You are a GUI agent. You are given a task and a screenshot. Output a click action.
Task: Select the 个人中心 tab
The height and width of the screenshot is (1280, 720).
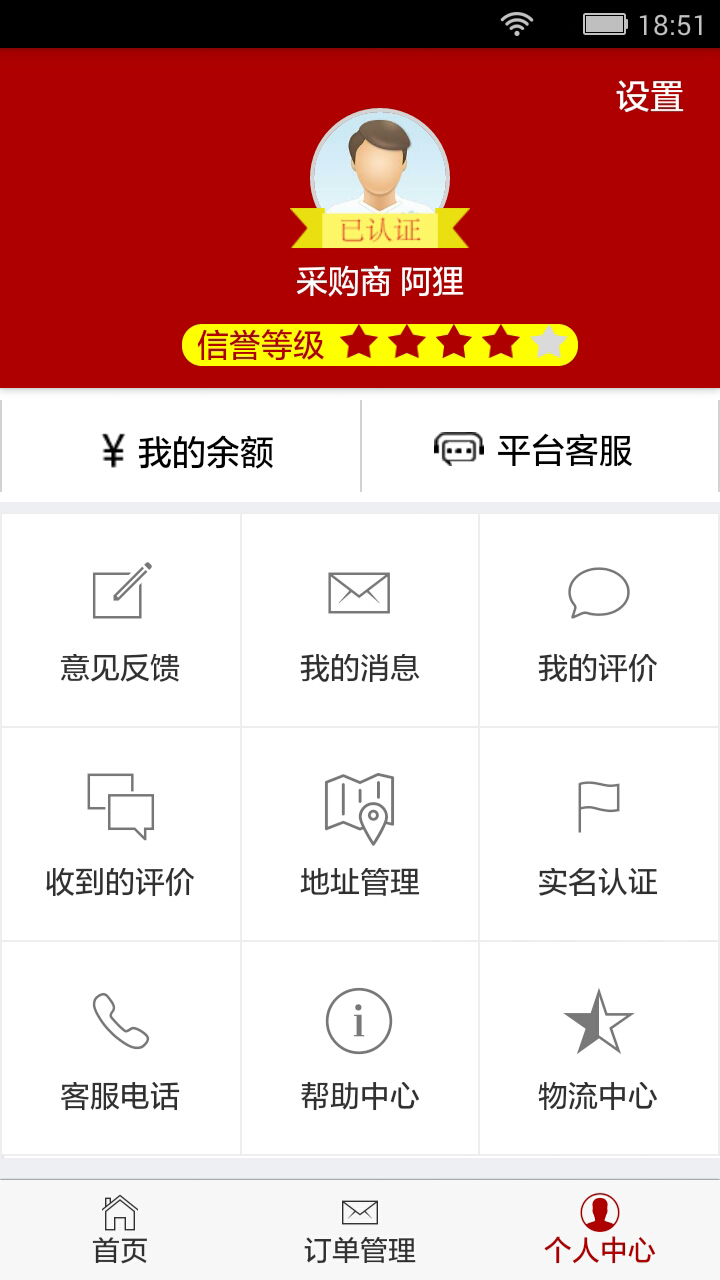point(599,1230)
